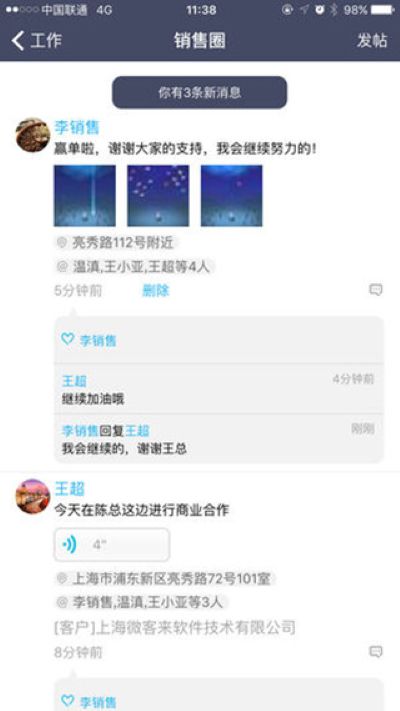Image resolution: width=400 pixels, height=711 pixels.
Task: Open 李销售's profile avatar
Action: click(x=33, y=135)
